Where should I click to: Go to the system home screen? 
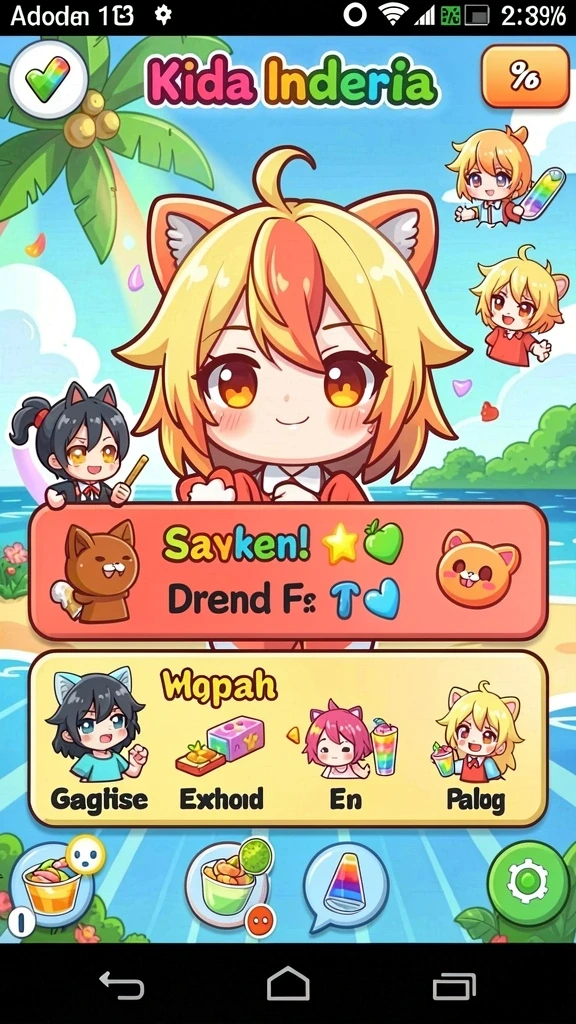point(288,984)
